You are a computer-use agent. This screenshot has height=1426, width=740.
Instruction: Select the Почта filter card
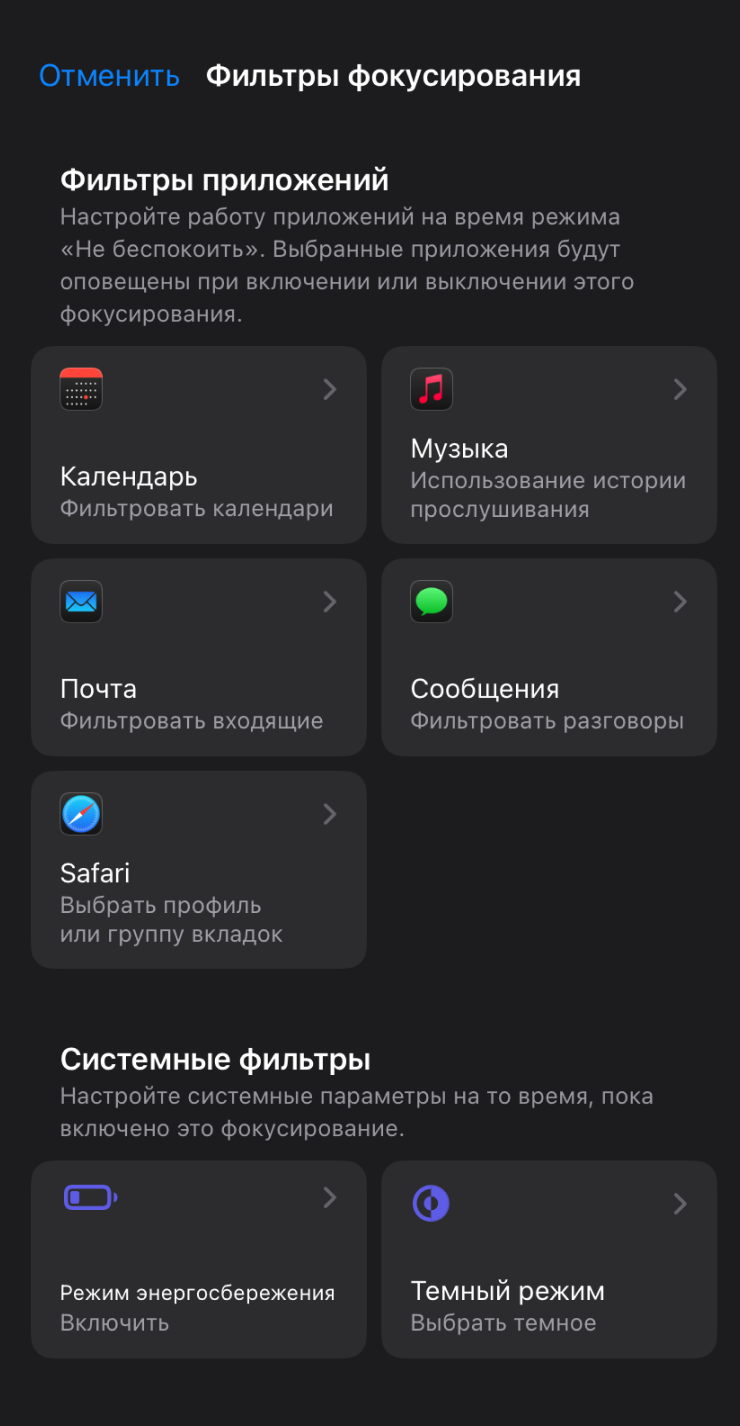pos(198,657)
